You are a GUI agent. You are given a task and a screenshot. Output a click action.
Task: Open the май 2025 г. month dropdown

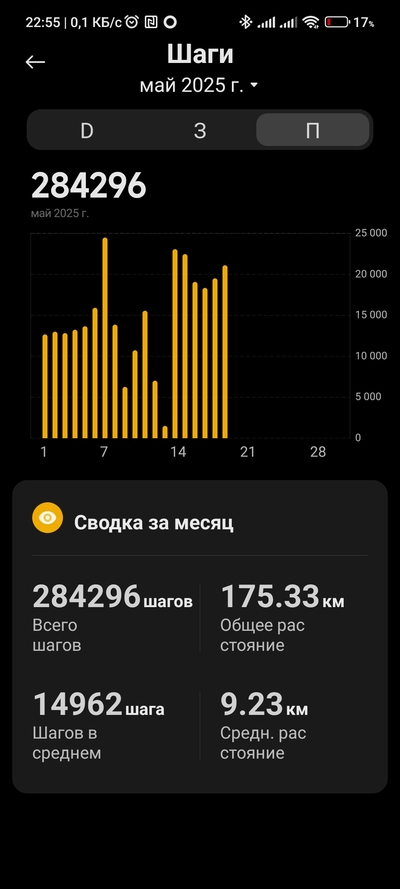(199, 86)
